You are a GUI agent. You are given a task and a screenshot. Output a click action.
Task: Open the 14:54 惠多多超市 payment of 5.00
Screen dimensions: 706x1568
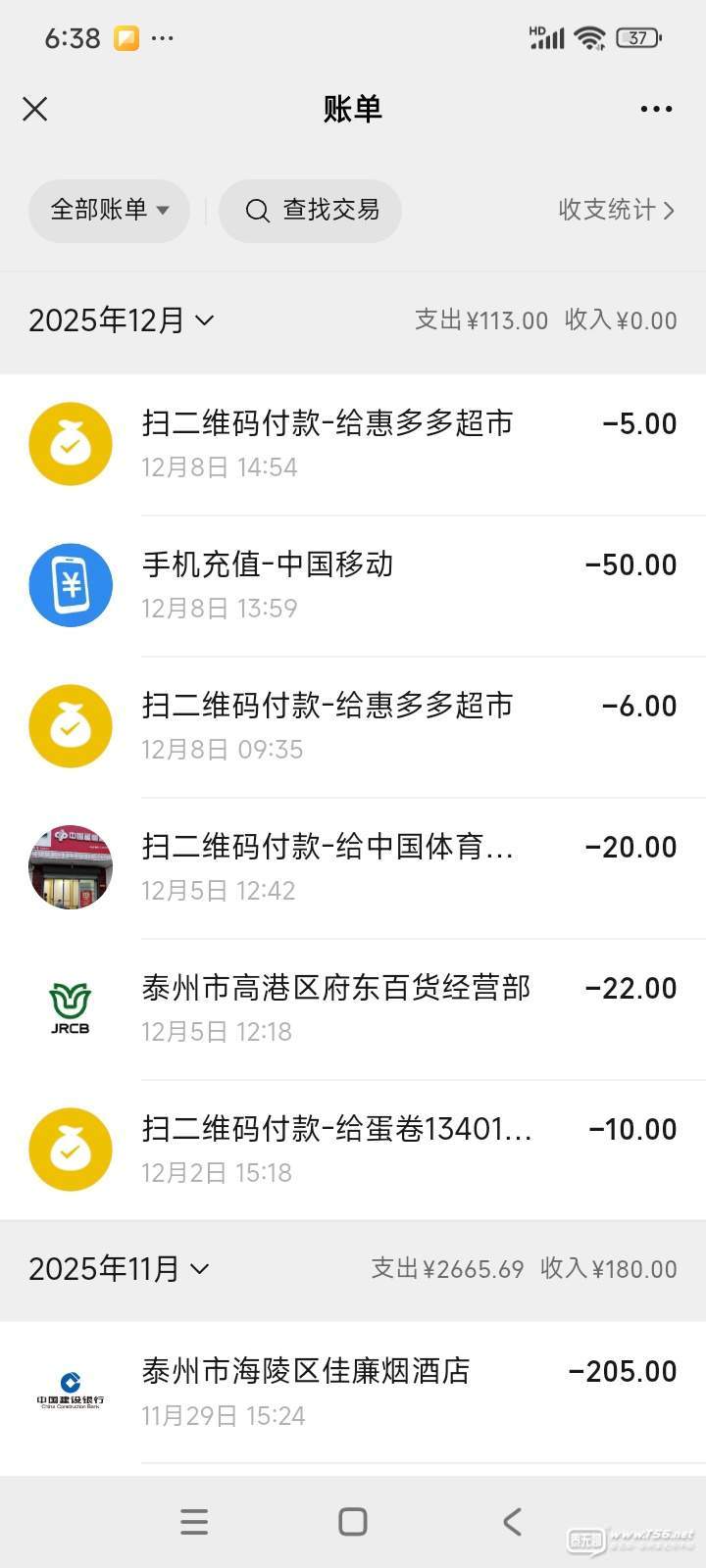click(353, 444)
